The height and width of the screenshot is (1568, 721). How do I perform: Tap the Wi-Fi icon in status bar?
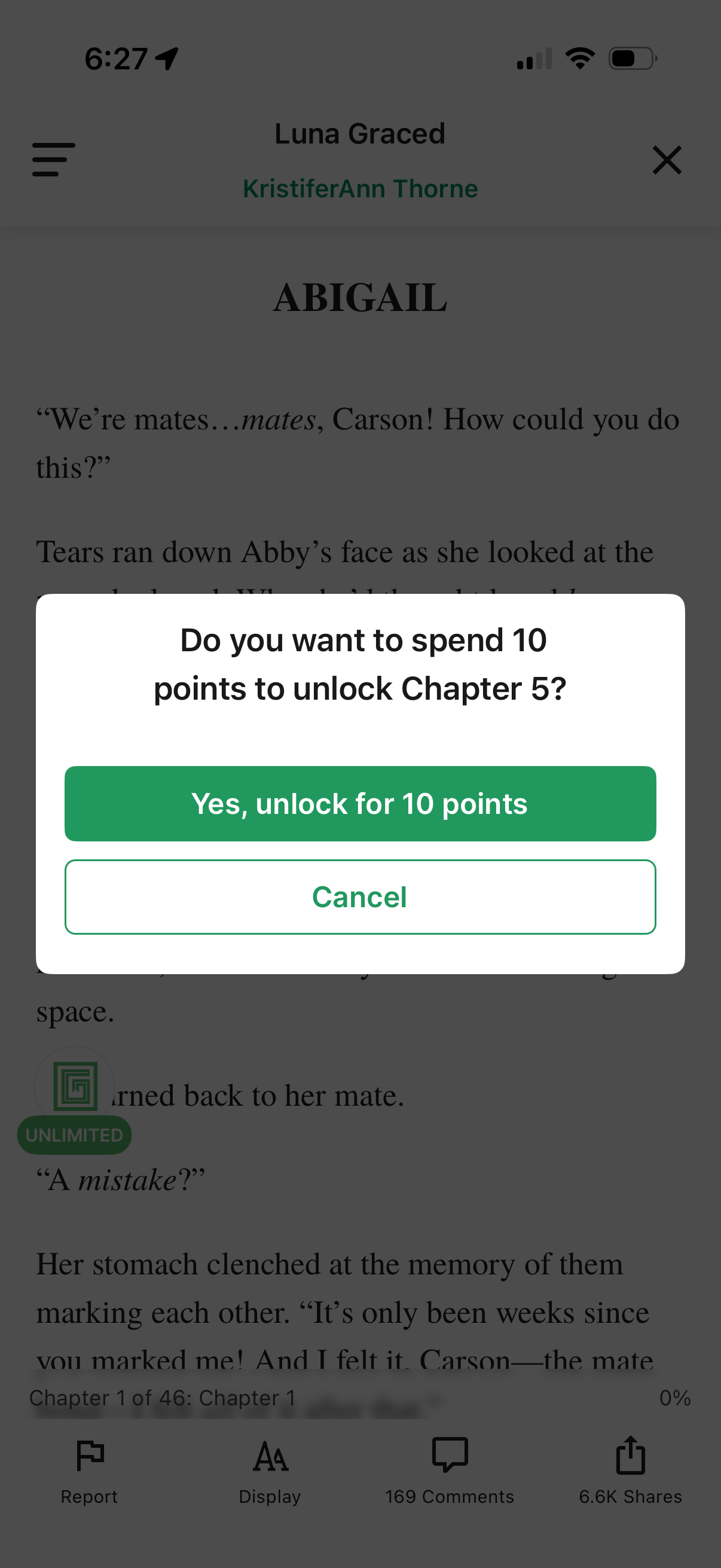click(x=579, y=57)
